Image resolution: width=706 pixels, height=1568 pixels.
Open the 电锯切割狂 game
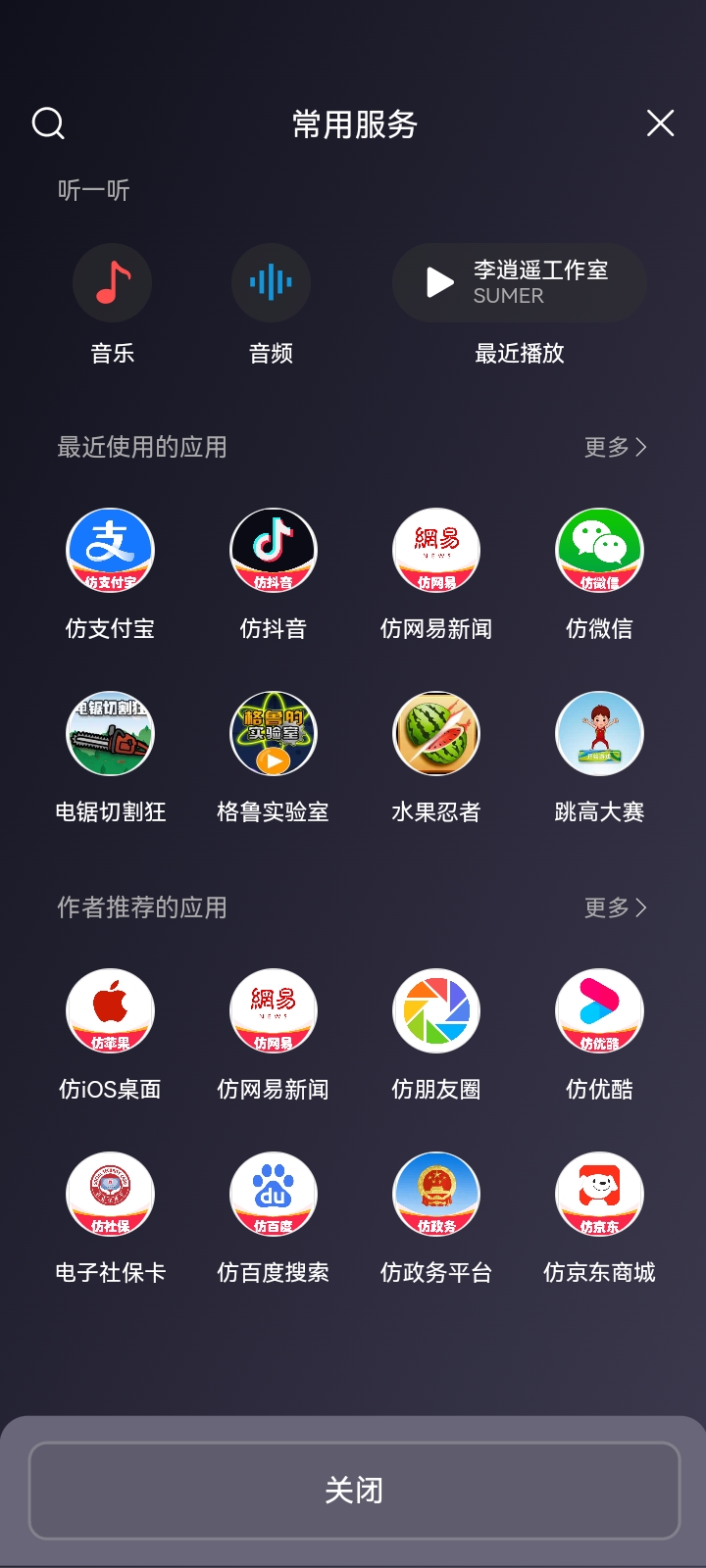click(x=111, y=733)
